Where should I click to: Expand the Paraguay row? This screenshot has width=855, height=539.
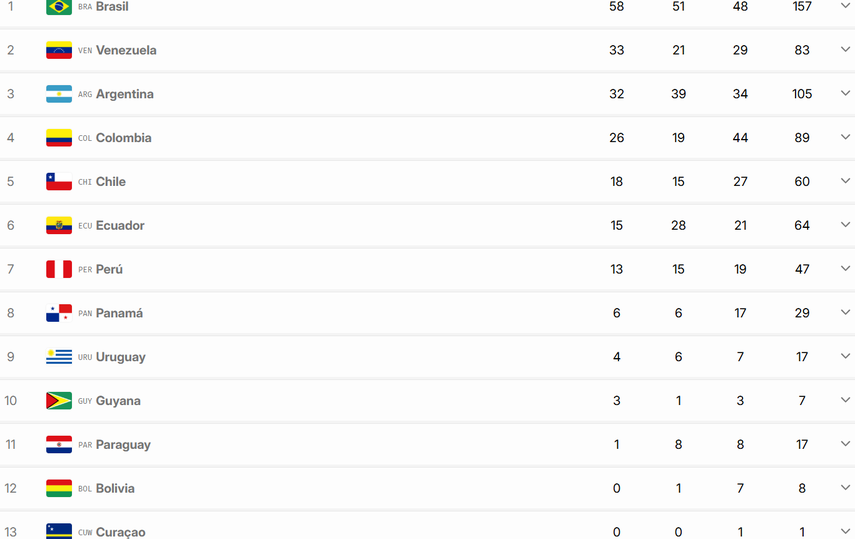(845, 444)
